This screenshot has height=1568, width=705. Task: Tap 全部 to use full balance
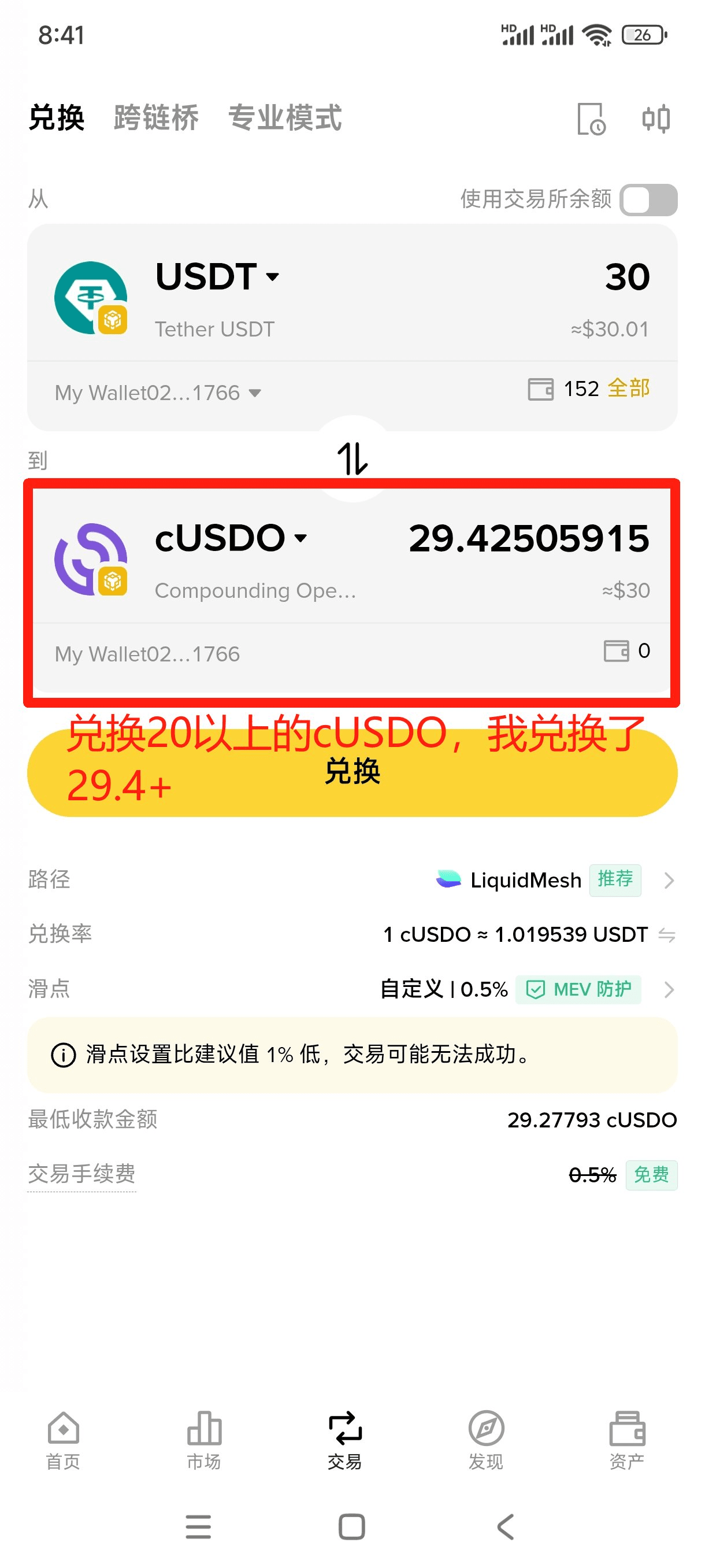[628, 389]
